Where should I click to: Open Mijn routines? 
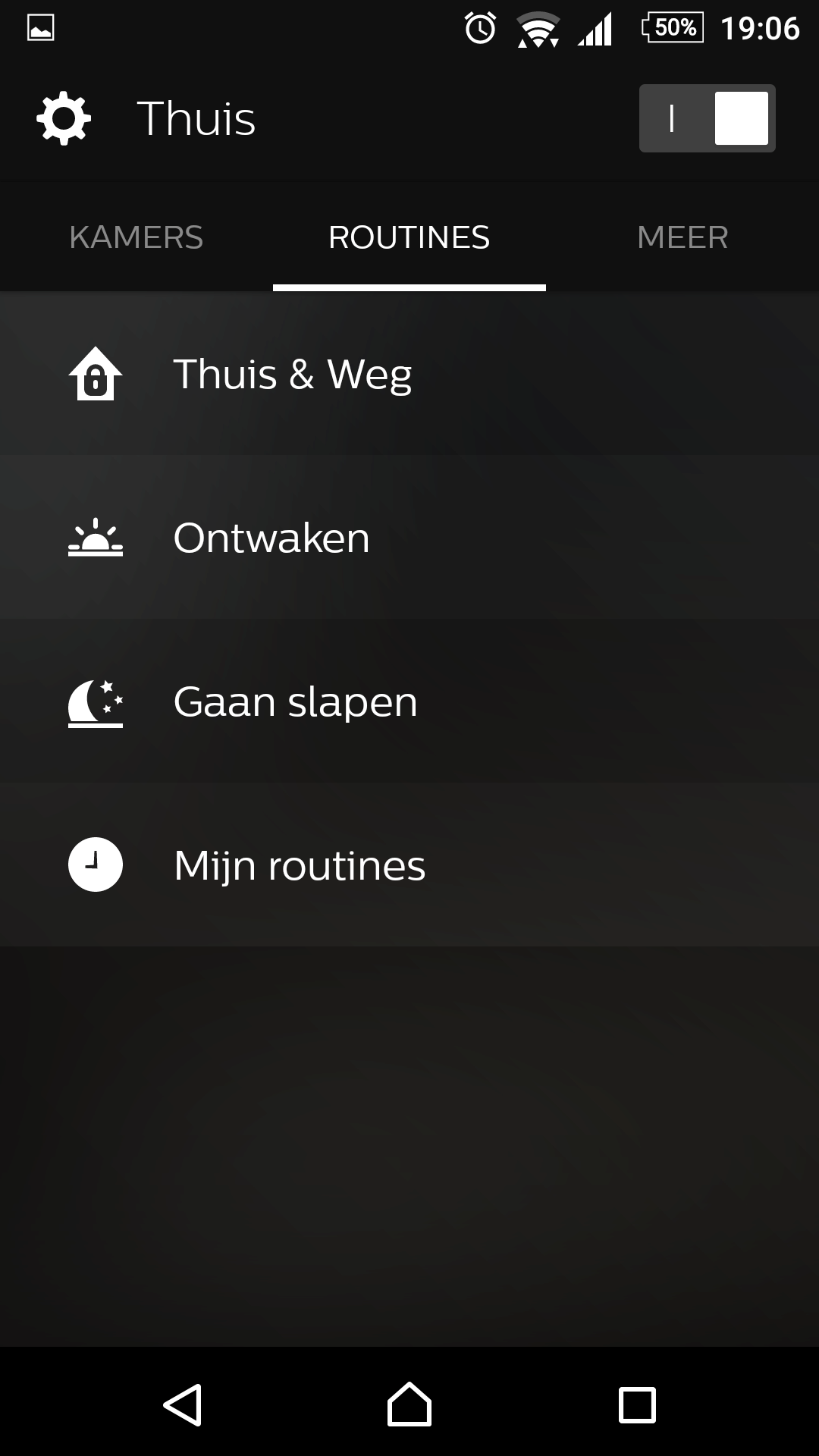coord(409,865)
